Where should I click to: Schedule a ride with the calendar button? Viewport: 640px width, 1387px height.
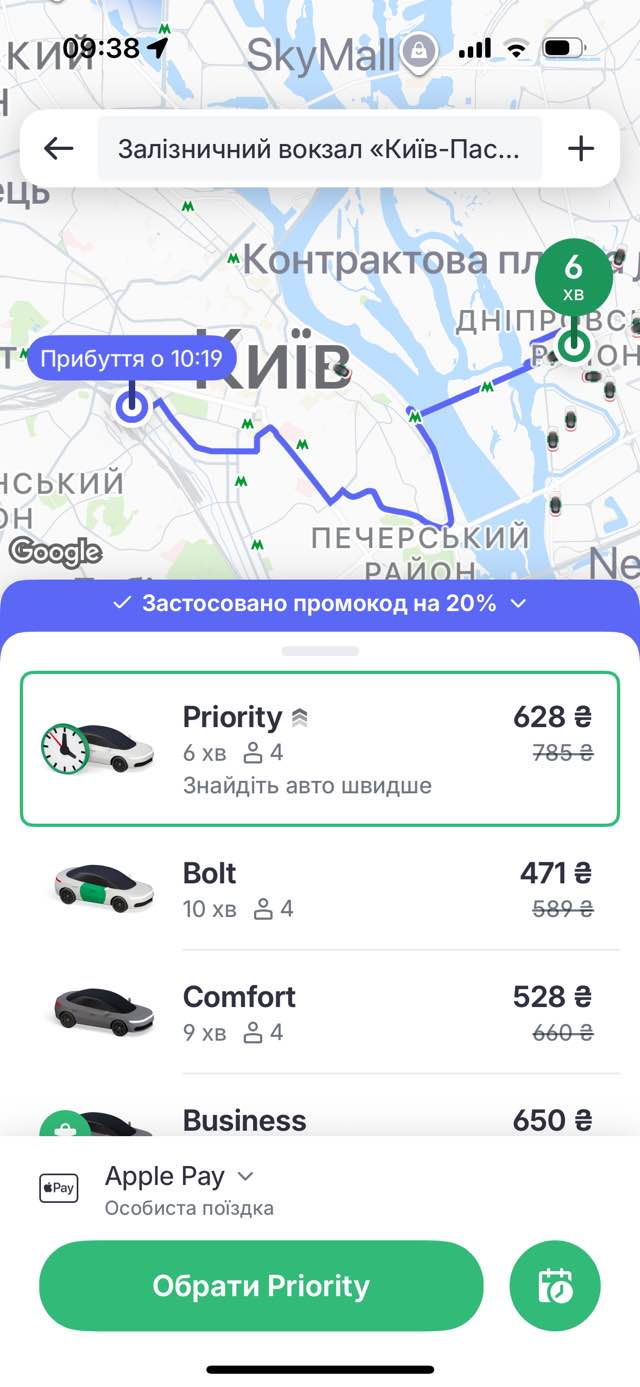(x=555, y=1286)
